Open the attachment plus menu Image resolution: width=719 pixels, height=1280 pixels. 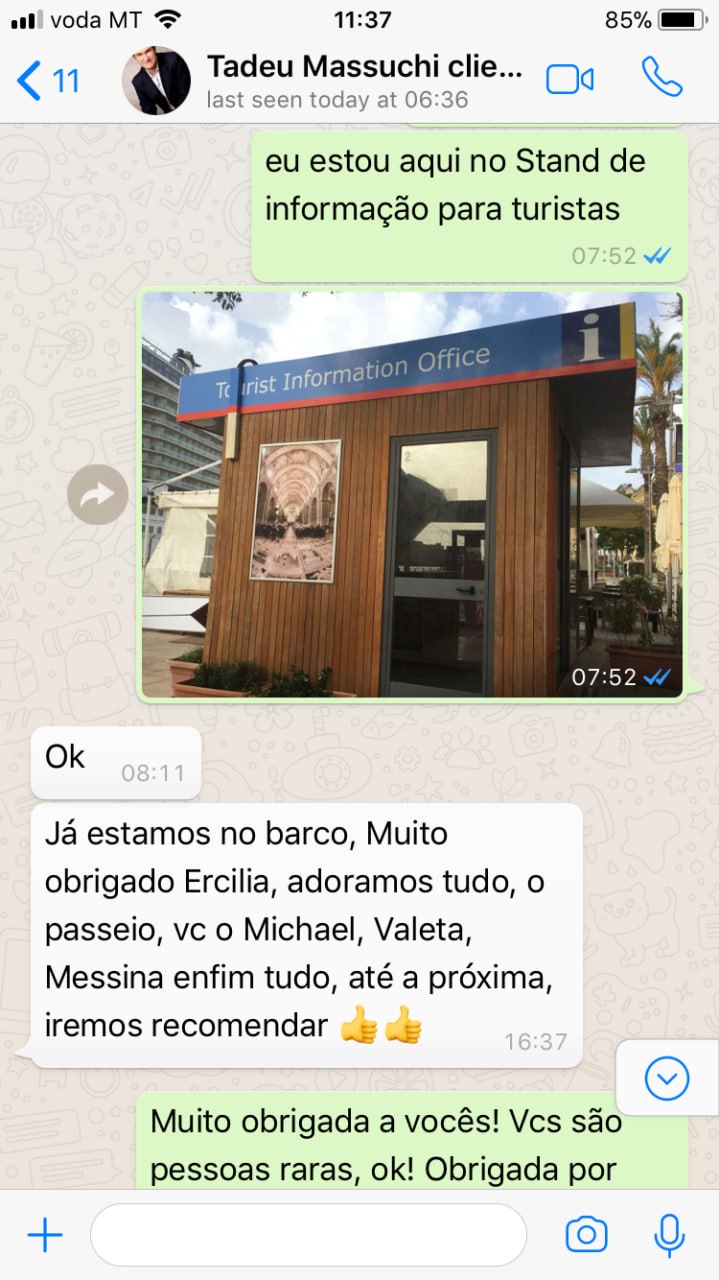45,1235
